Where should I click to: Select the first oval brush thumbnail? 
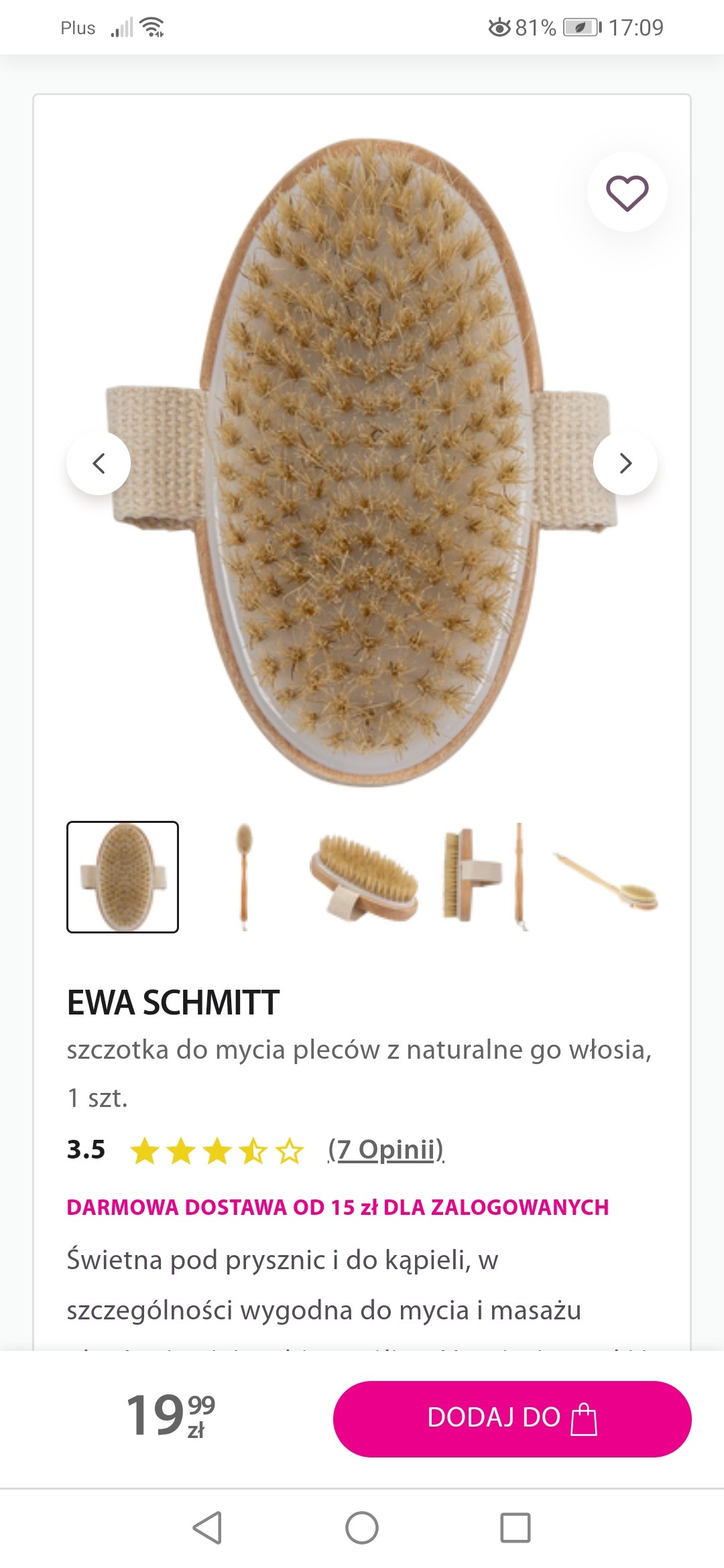123,876
